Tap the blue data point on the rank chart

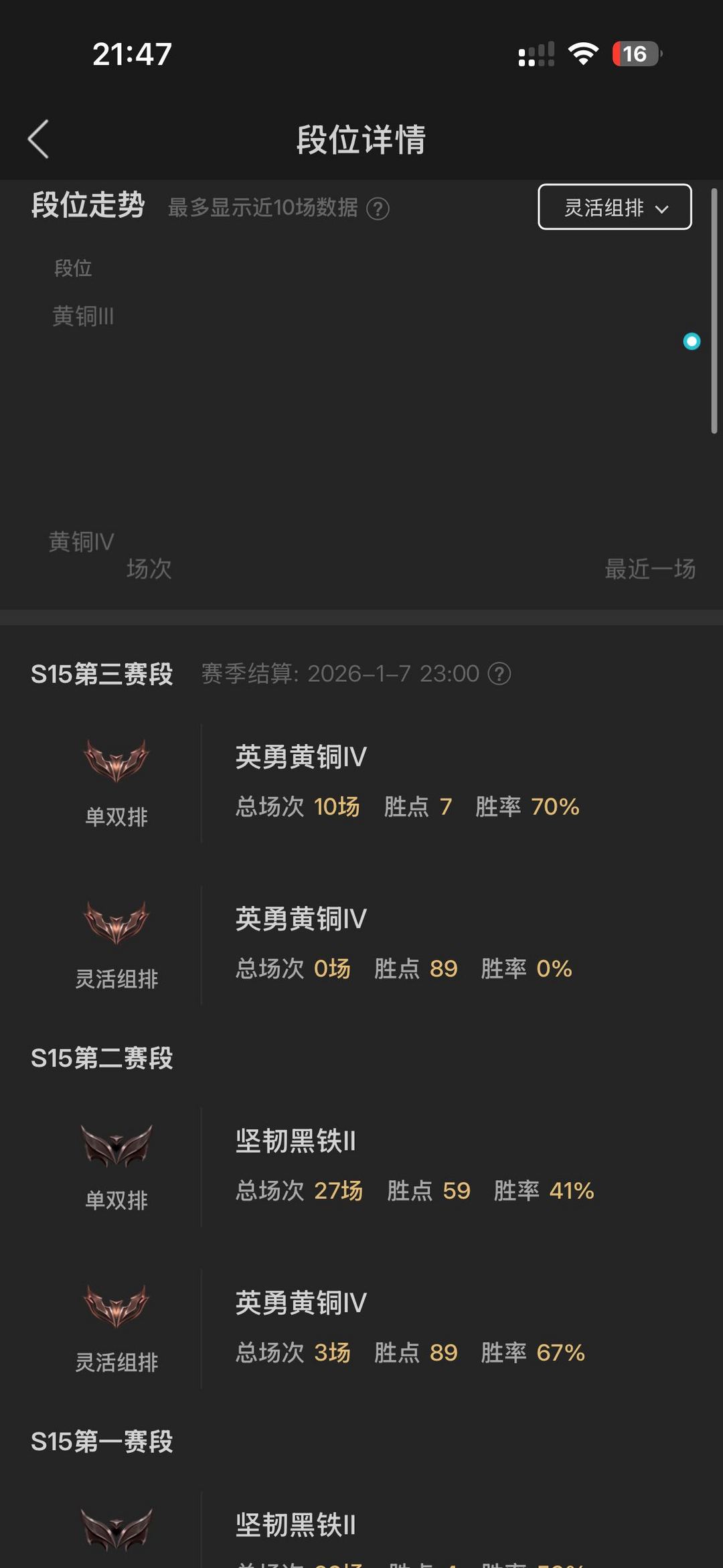point(690,341)
